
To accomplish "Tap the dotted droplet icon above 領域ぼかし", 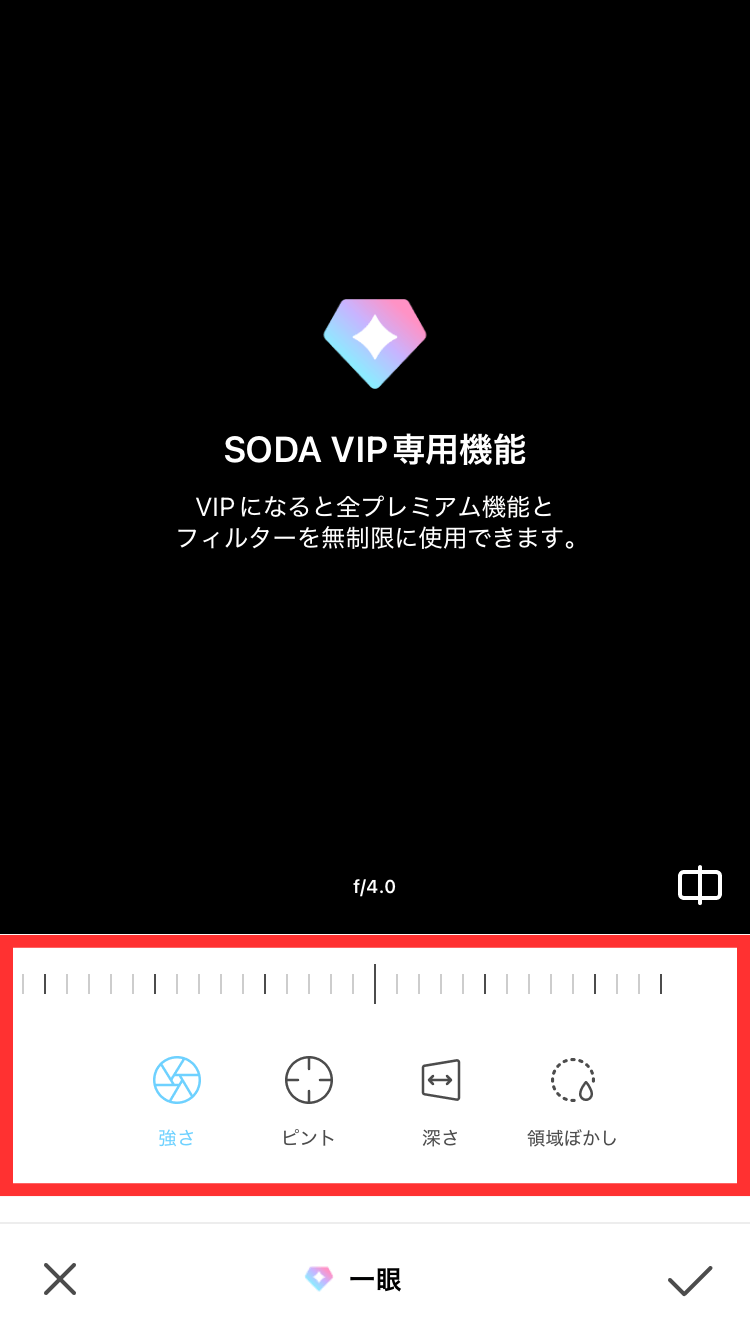I will click(x=573, y=1078).
